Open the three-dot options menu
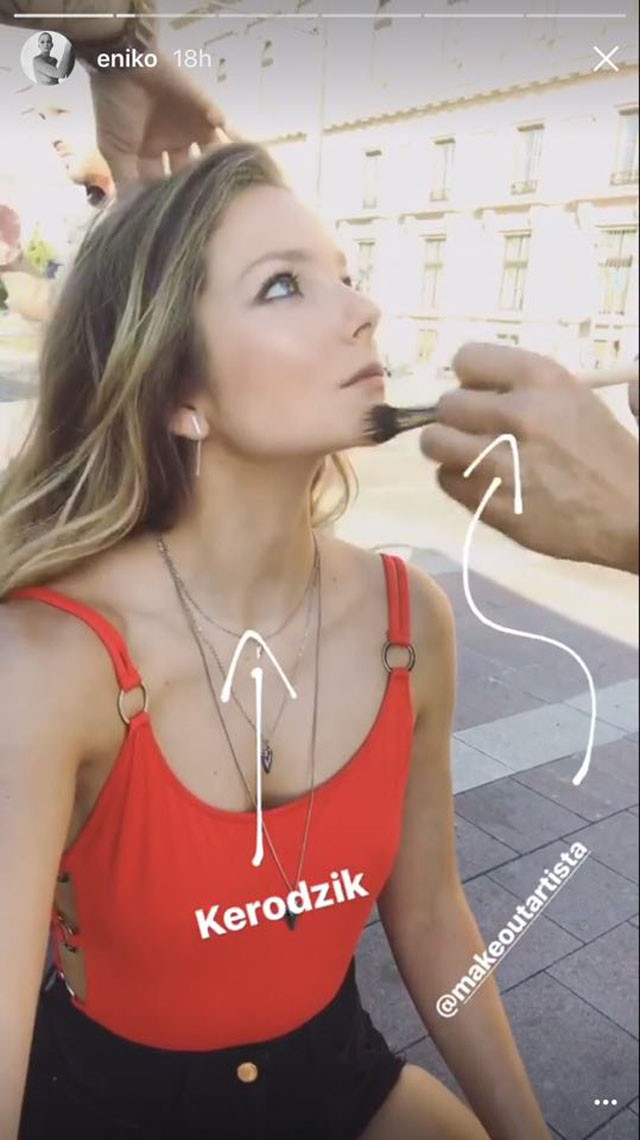This screenshot has width=640, height=1140. click(605, 1102)
